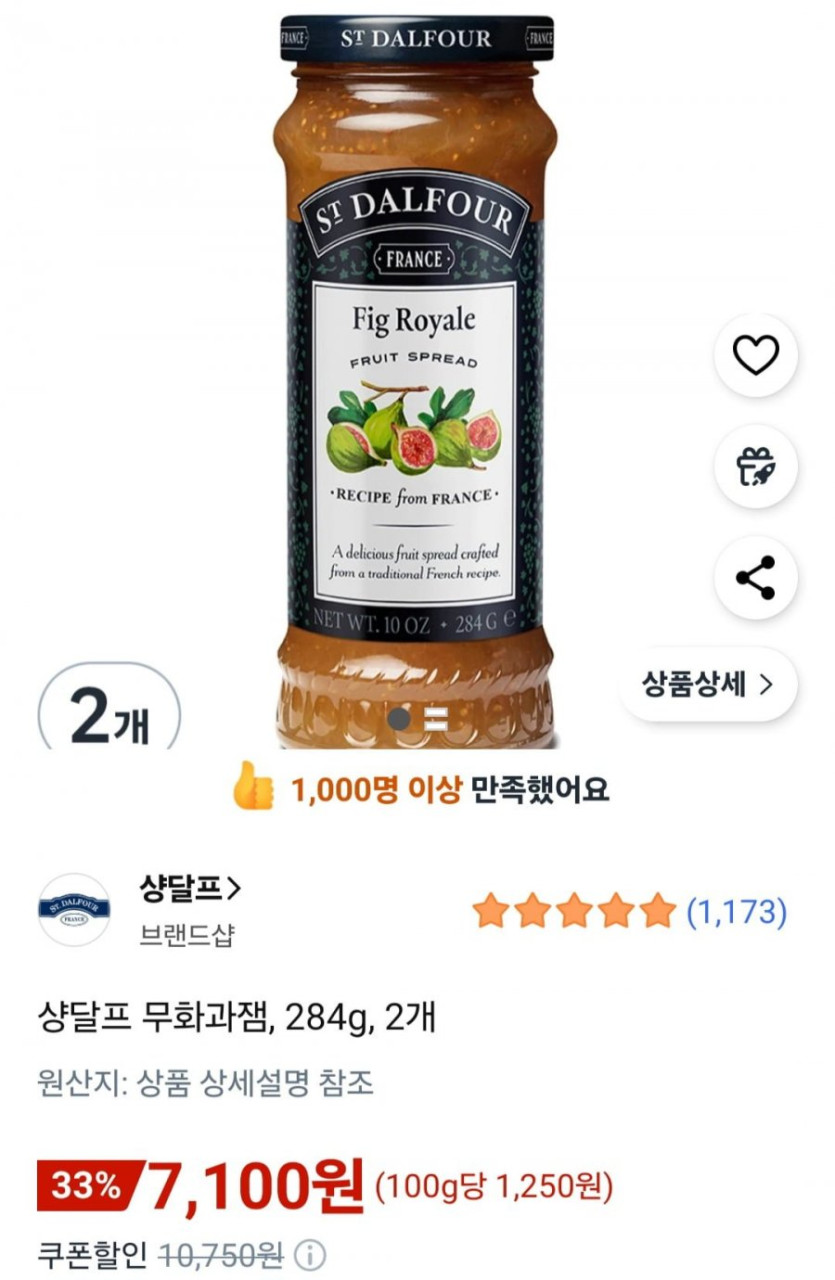The width and height of the screenshot is (835, 1280).
Task: Open coupon discount info icon
Action: [x=312, y=1254]
